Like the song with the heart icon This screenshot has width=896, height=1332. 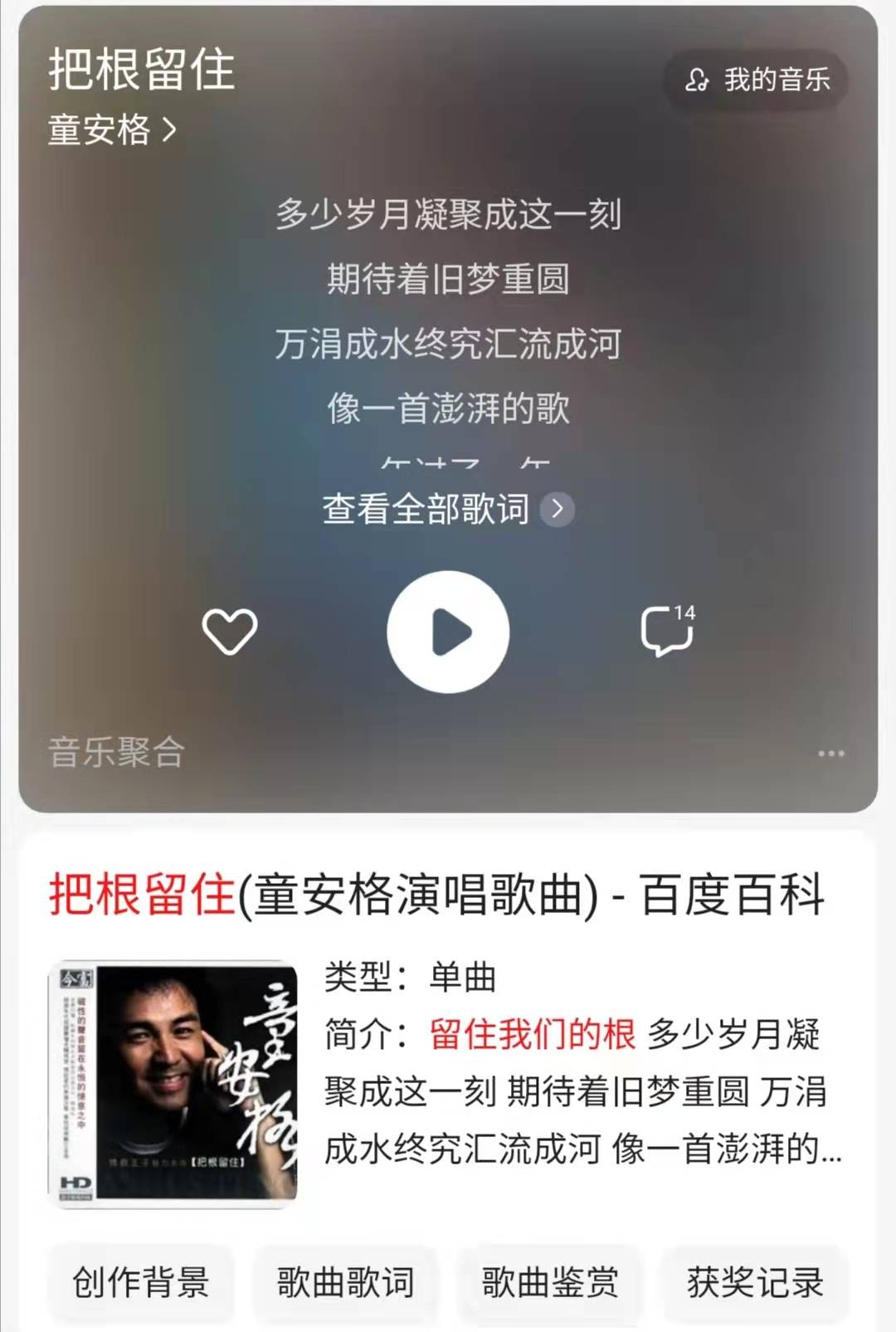click(230, 632)
